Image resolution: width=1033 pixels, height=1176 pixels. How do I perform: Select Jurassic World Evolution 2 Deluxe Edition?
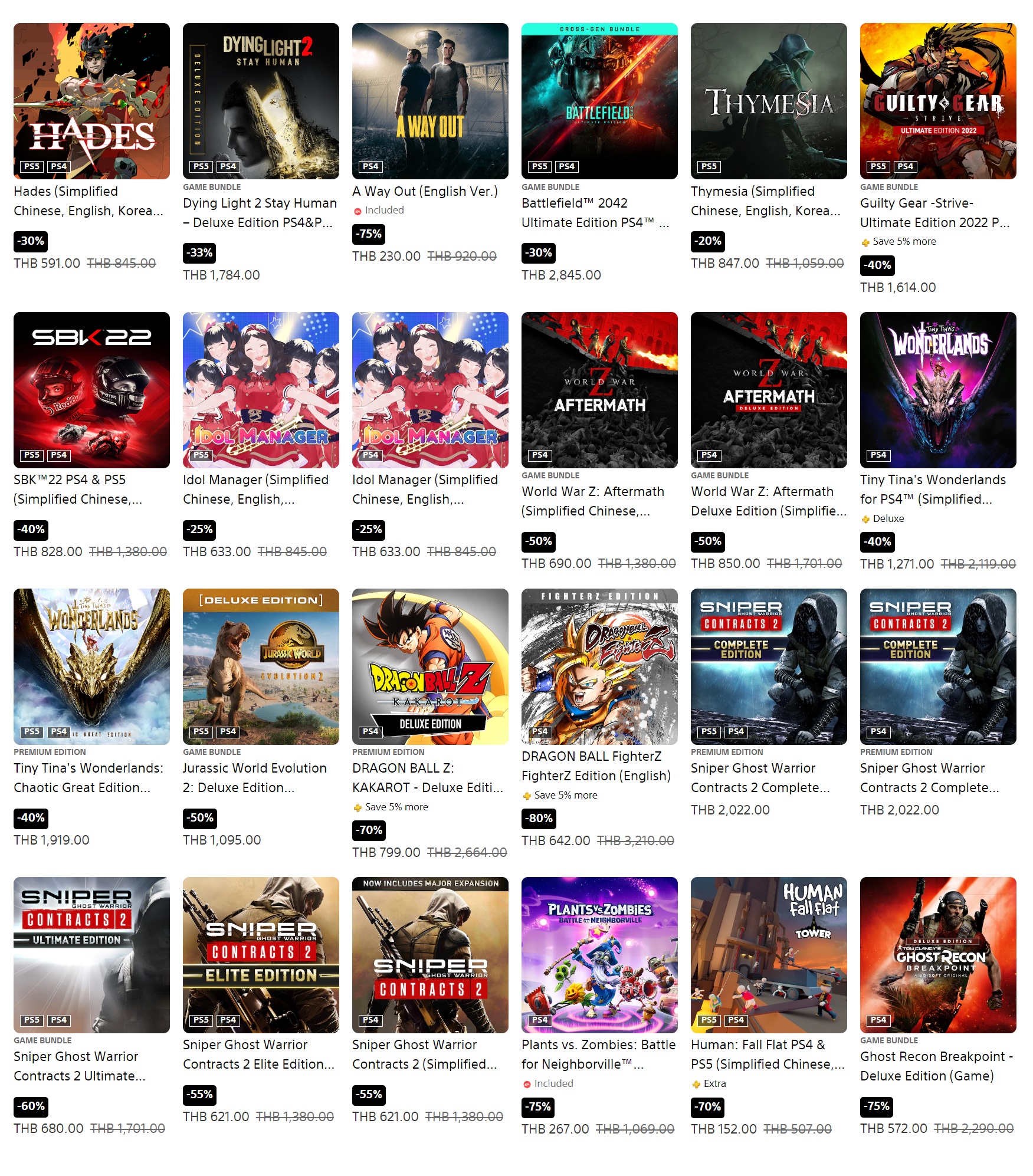[x=261, y=666]
